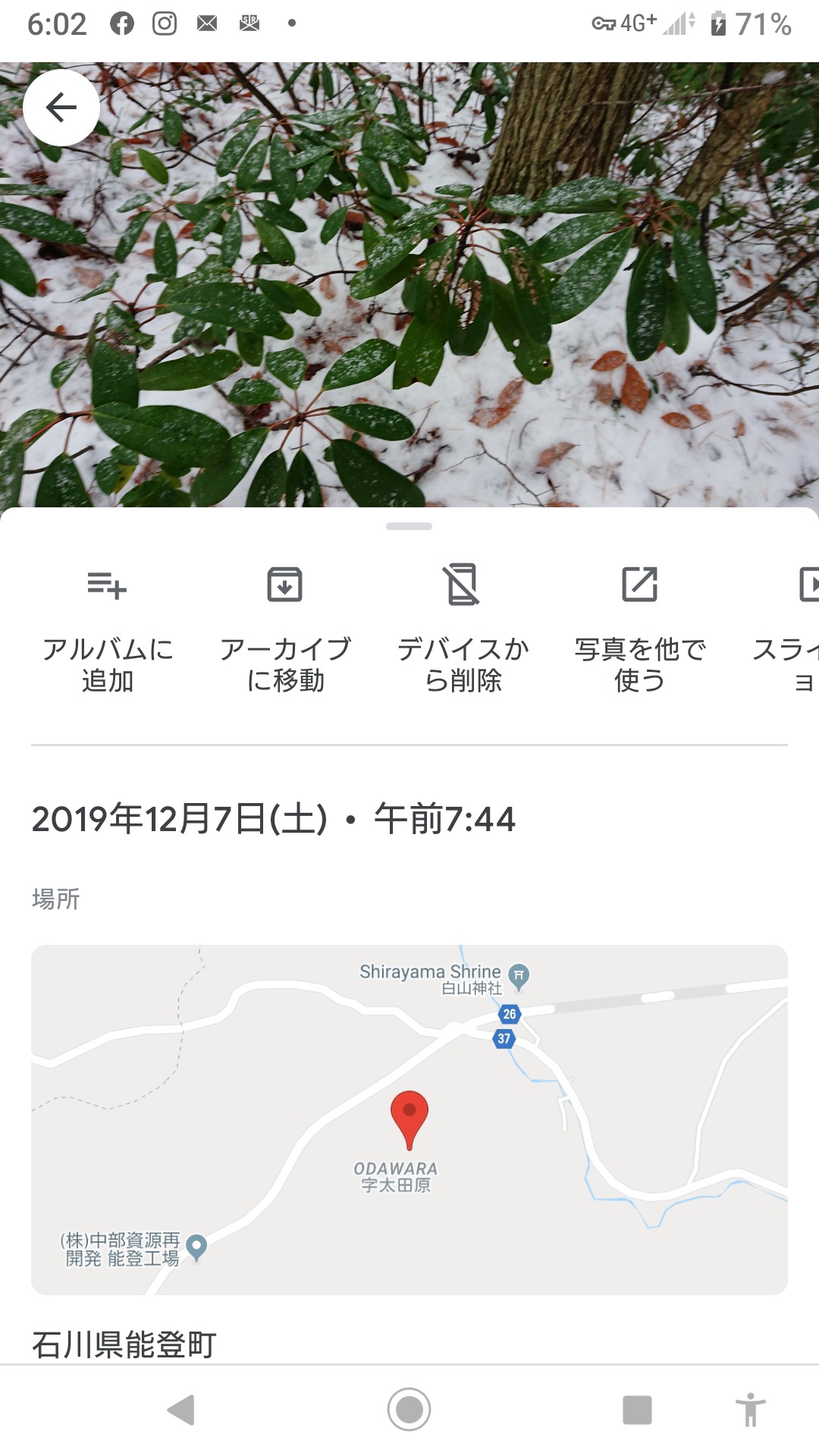Choose 写真を他で使う action
The height and width of the screenshot is (1456, 819).
[640, 628]
